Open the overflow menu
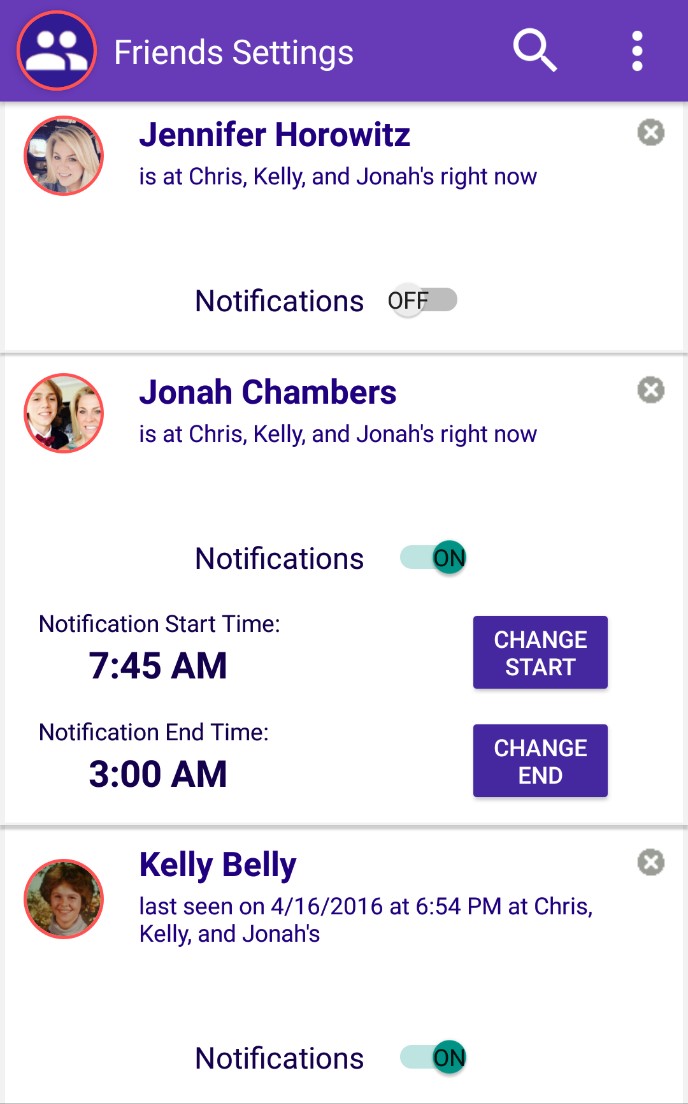 coord(637,51)
